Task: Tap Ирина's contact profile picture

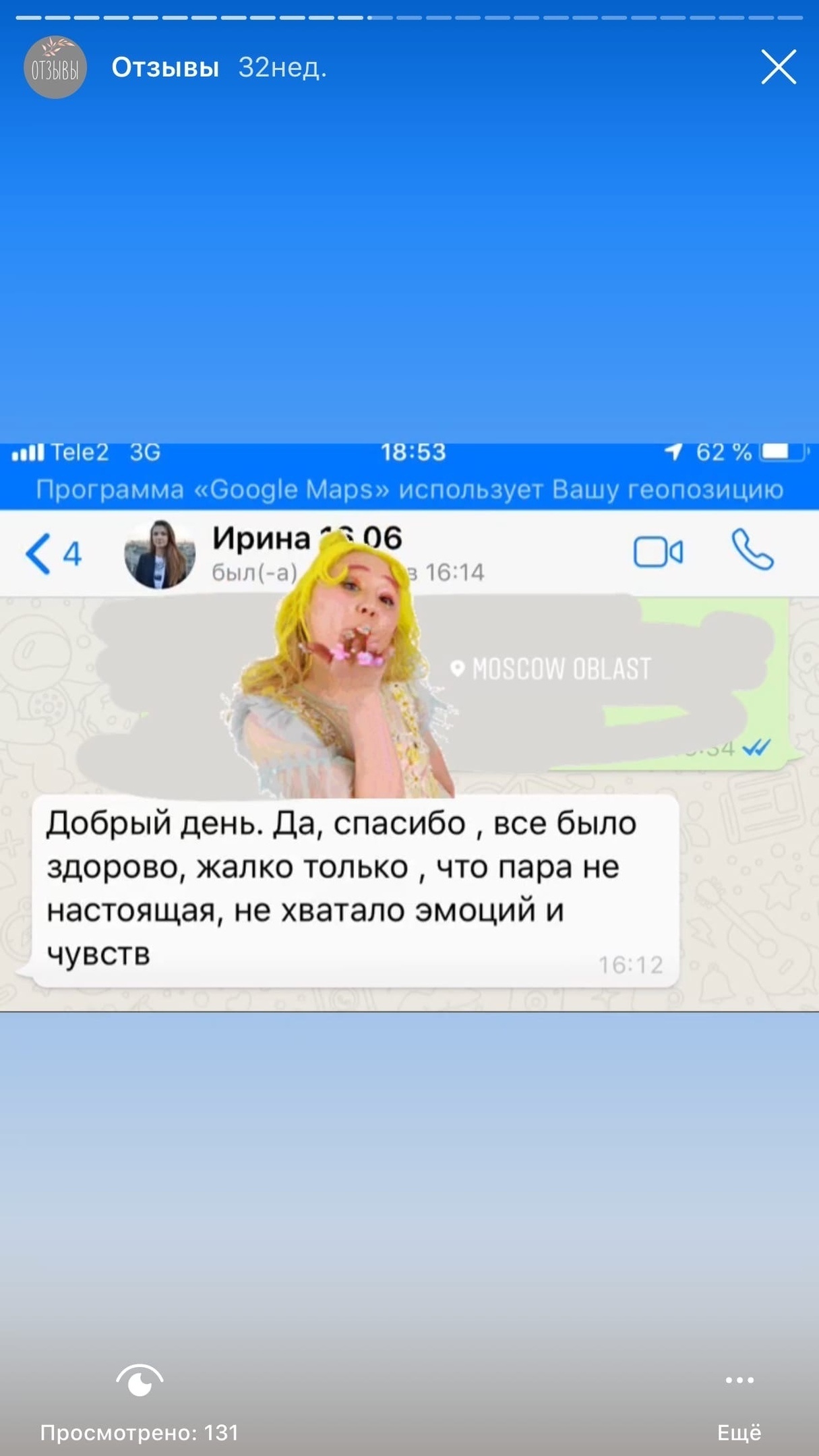Action: 160,551
